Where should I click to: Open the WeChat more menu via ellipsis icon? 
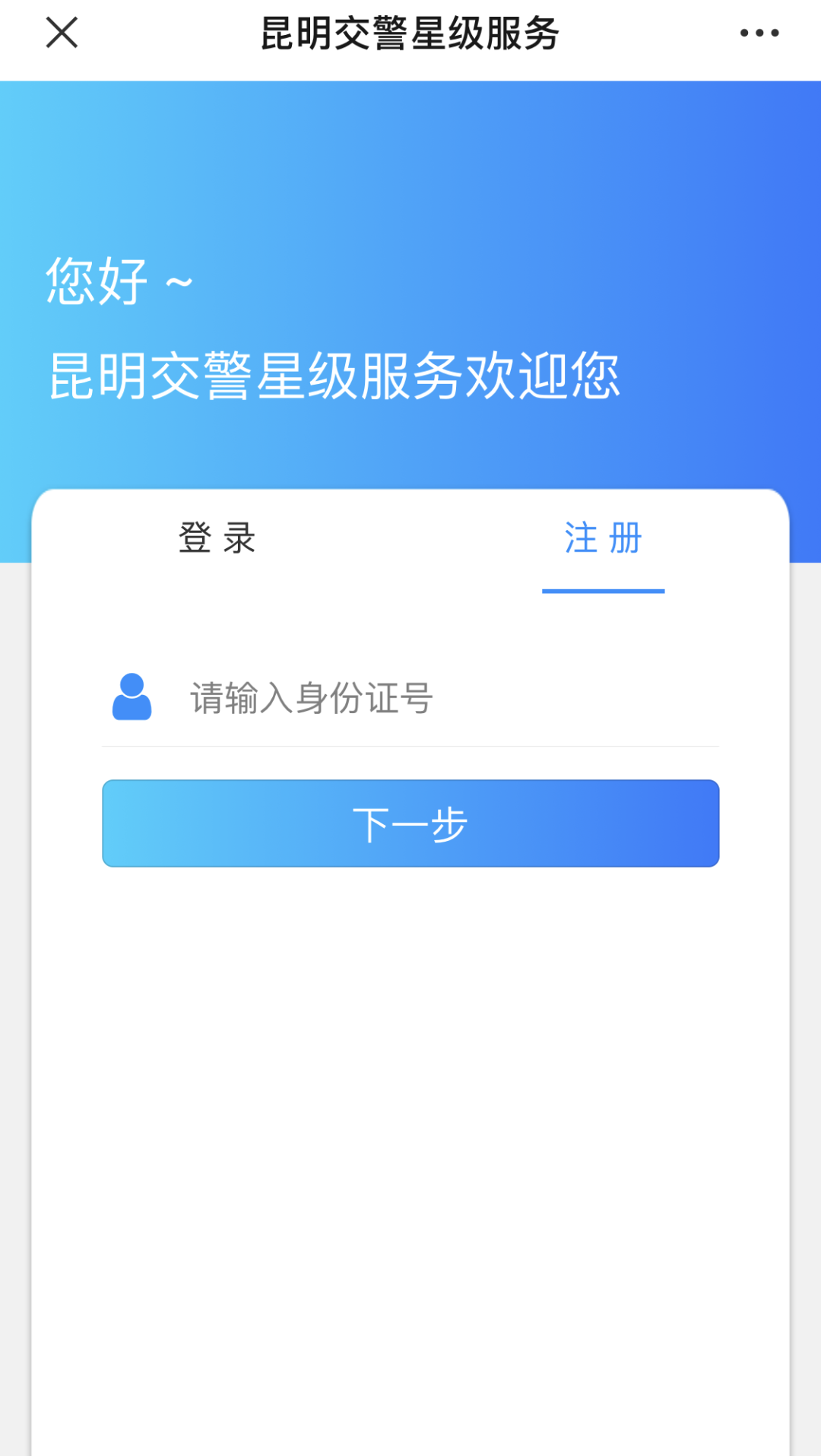[759, 32]
